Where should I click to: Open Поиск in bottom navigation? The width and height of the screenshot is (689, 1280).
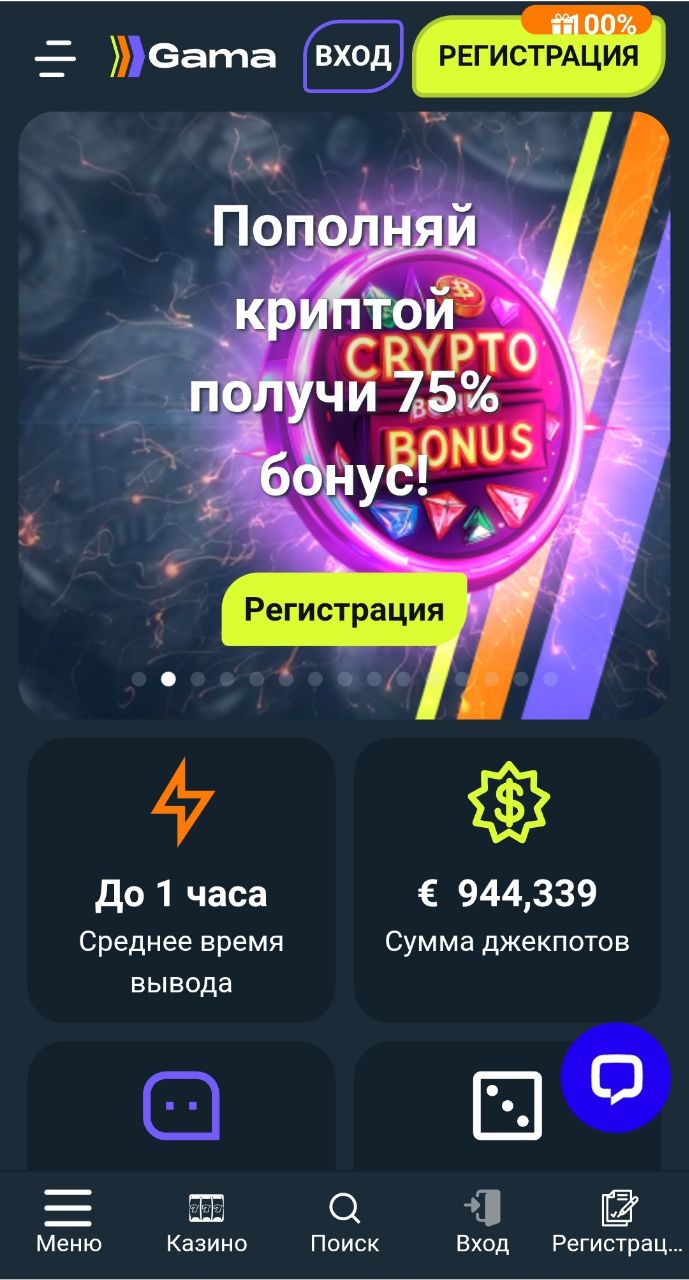344,1222
